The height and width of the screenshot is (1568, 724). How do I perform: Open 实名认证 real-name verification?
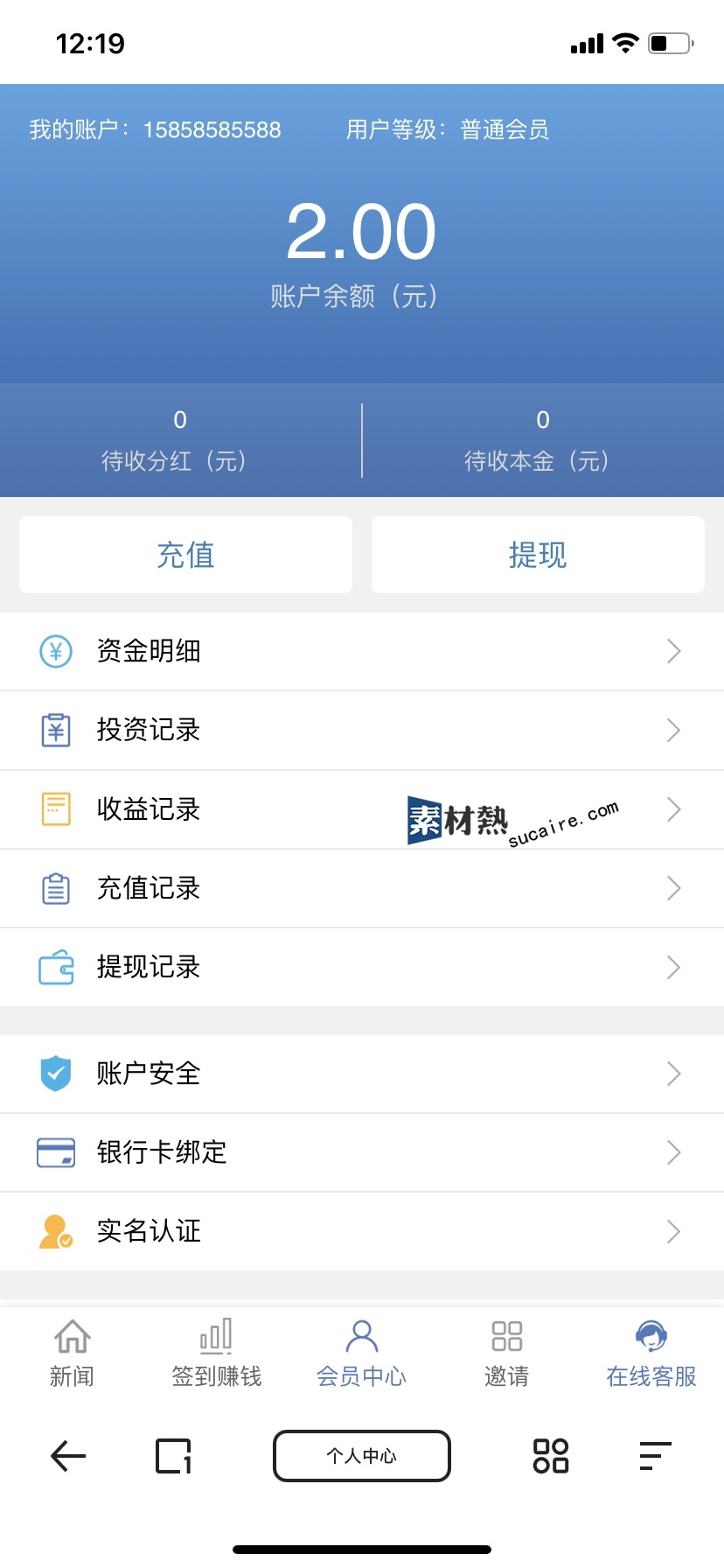point(362,1231)
